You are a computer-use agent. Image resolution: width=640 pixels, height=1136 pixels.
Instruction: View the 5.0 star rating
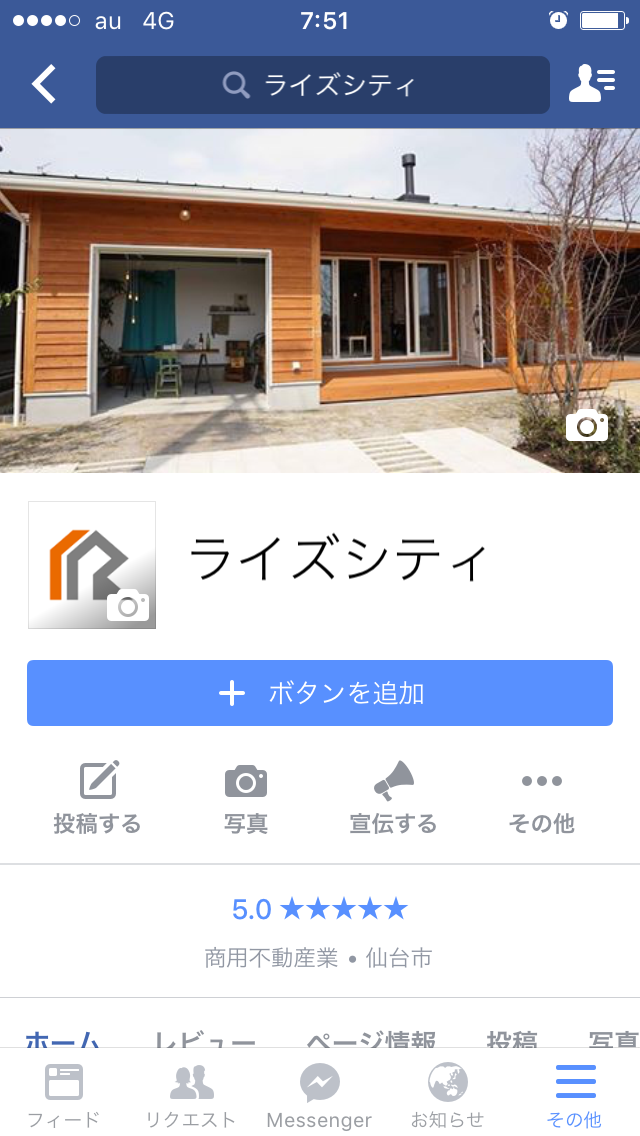point(320,909)
